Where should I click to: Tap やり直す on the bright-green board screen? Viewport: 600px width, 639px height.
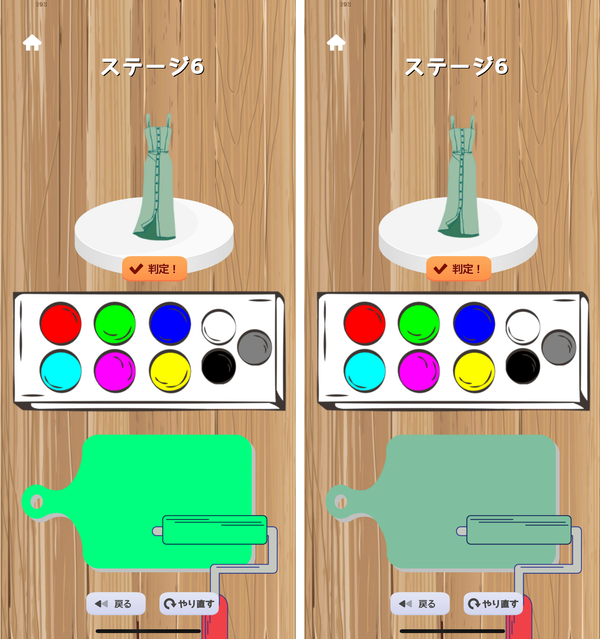coord(189,604)
